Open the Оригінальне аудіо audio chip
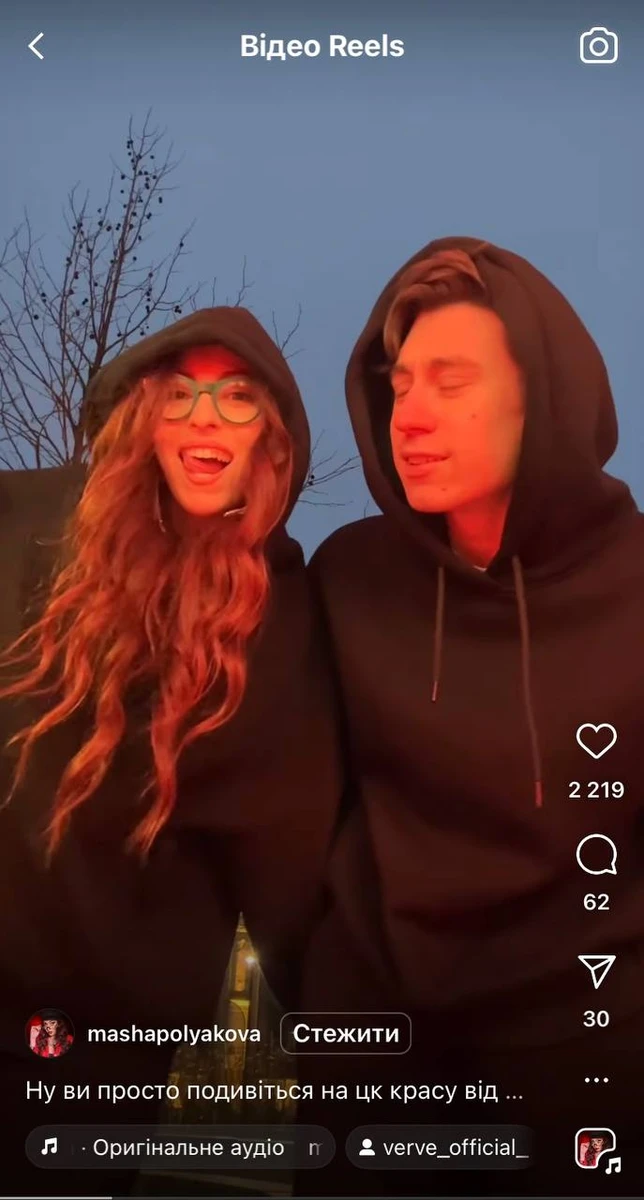This screenshot has width=644, height=1200. 180,1148
